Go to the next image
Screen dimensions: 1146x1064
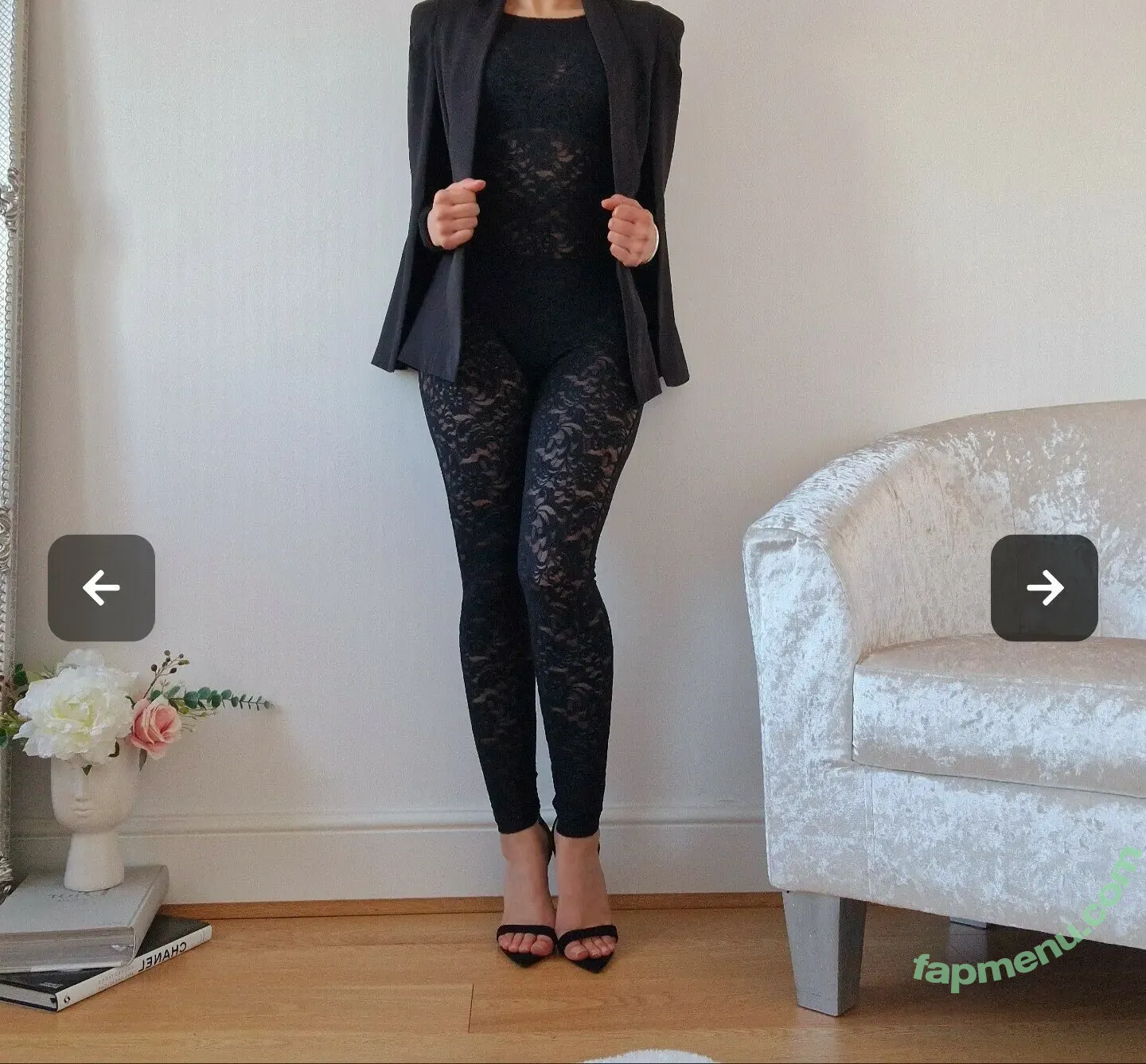pyautogui.click(x=1044, y=588)
